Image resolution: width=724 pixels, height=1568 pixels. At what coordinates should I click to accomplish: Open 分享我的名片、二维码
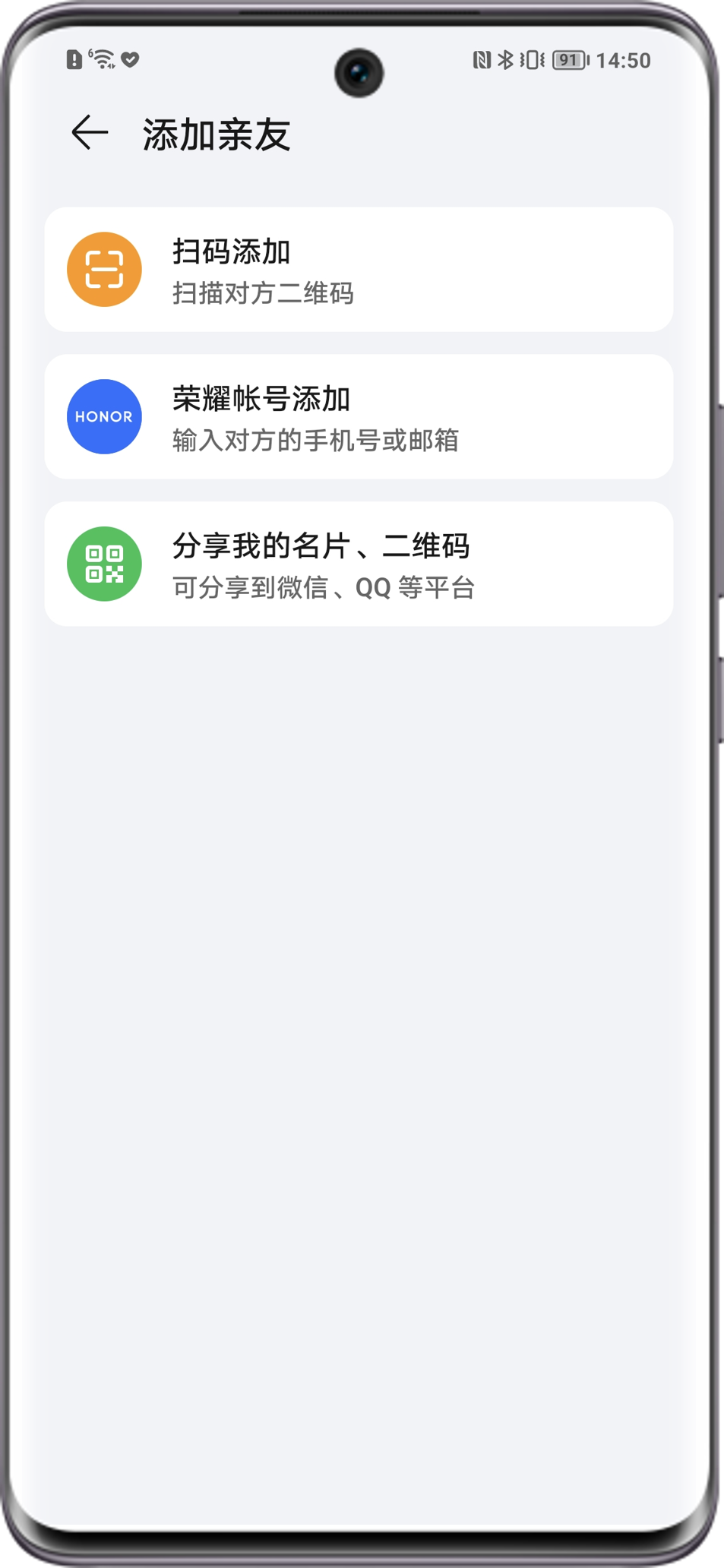[359, 564]
